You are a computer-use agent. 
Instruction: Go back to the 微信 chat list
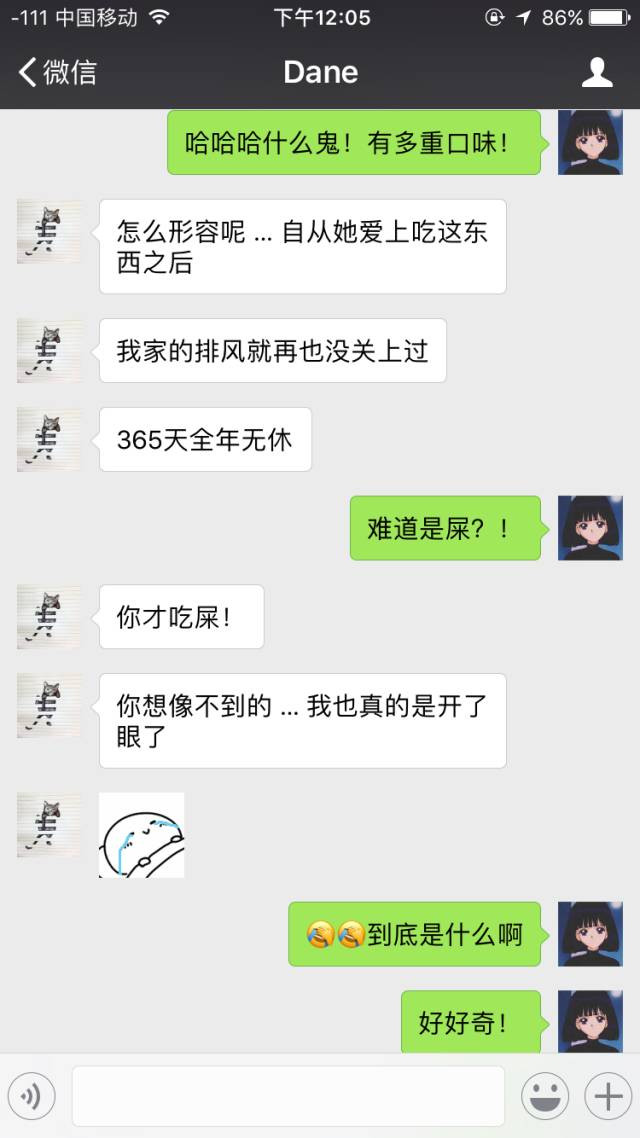click(x=57, y=72)
